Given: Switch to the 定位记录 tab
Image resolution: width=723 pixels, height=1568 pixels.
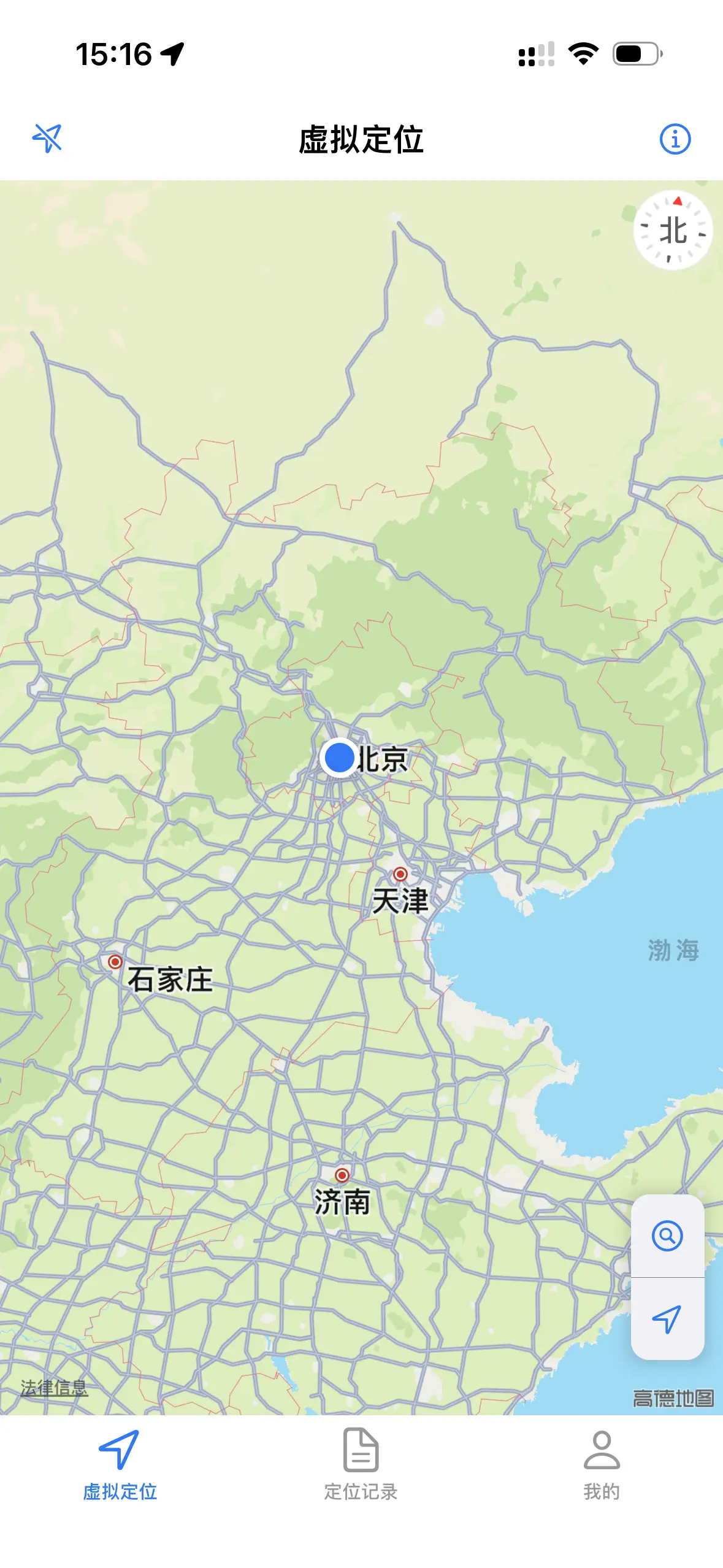Looking at the screenshot, I should click(x=361, y=1465).
